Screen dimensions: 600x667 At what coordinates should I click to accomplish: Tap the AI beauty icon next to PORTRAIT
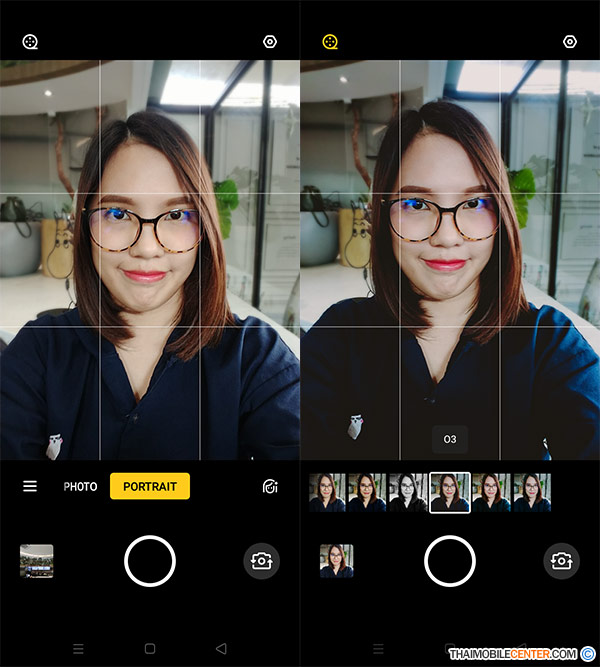pos(269,487)
